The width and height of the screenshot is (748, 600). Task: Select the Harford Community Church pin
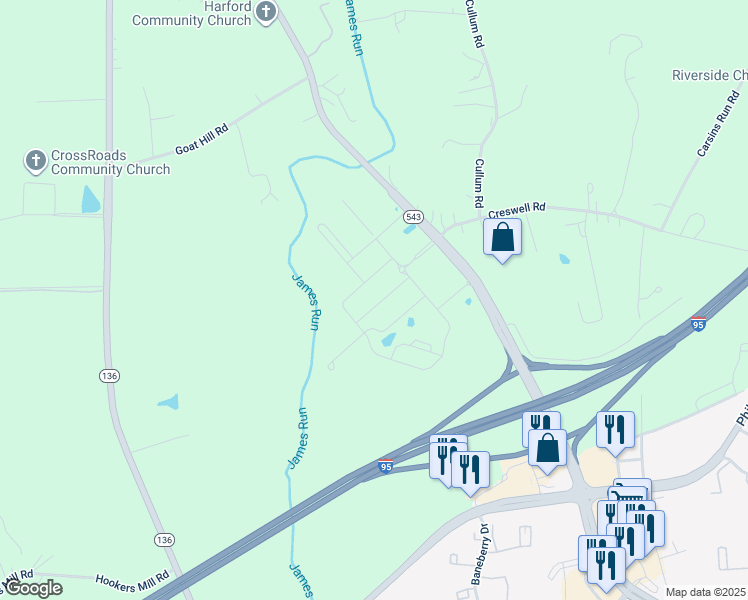pos(266,12)
